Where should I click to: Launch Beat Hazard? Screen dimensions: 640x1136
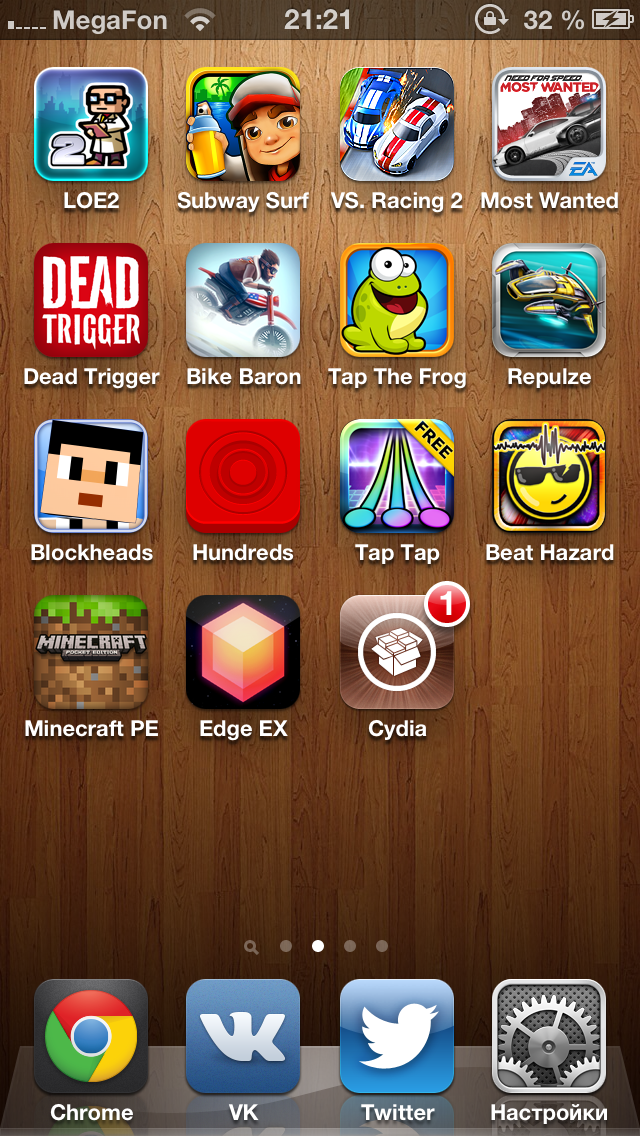click(x=549, y=476)
